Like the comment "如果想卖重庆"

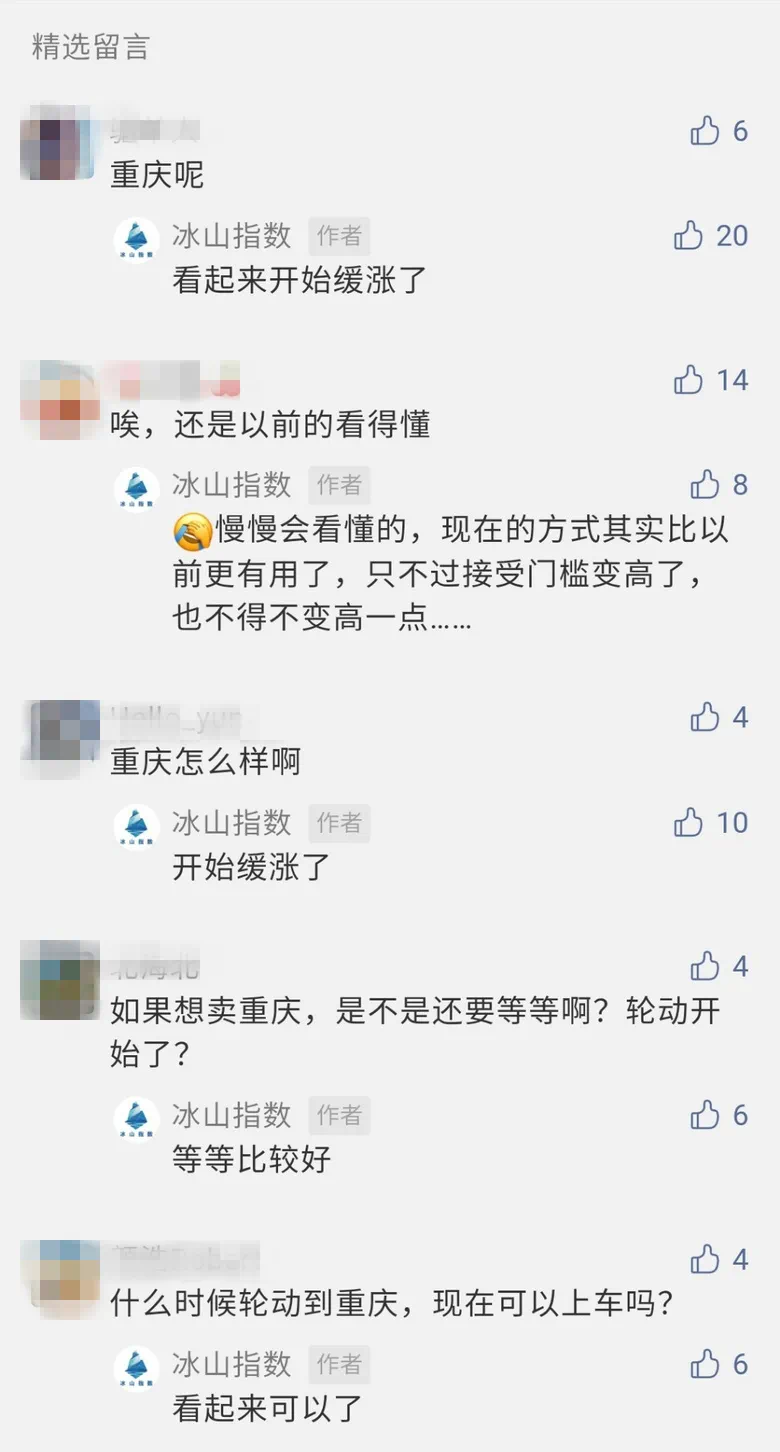[x=705, y=966]
